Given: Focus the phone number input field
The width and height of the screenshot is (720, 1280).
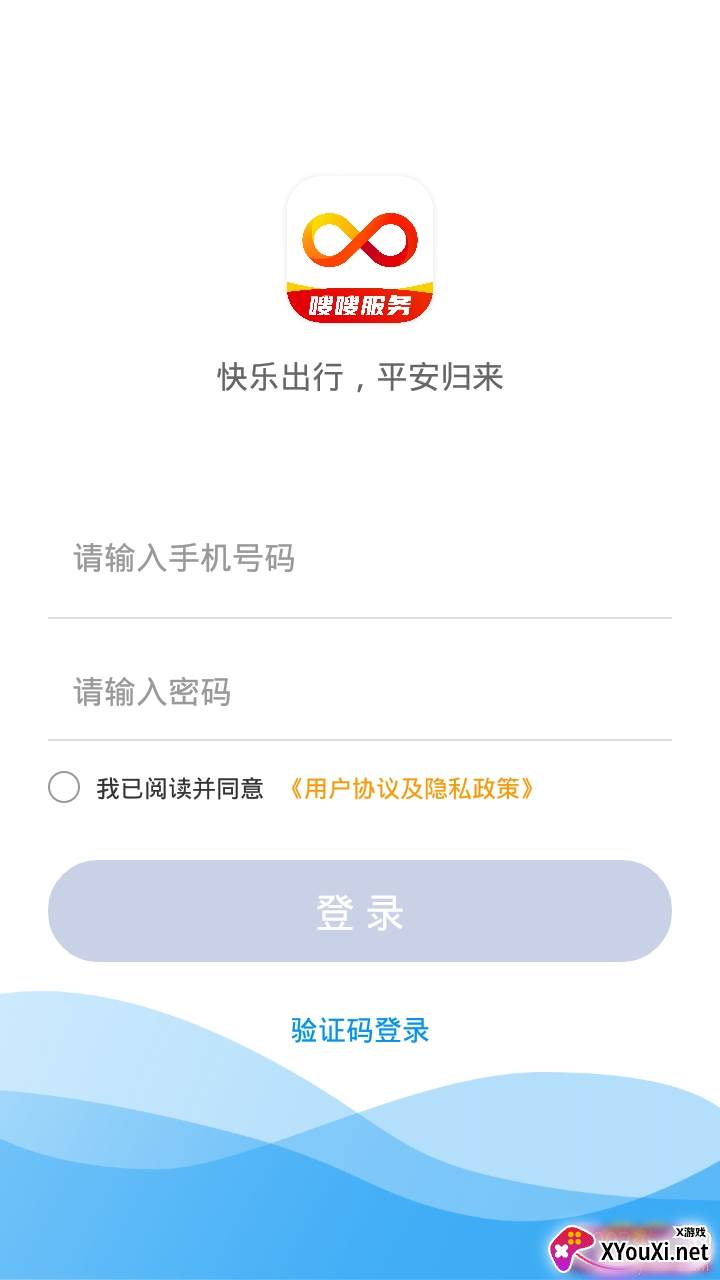Looking at the screenshot, I should click(x=360, y=558).
